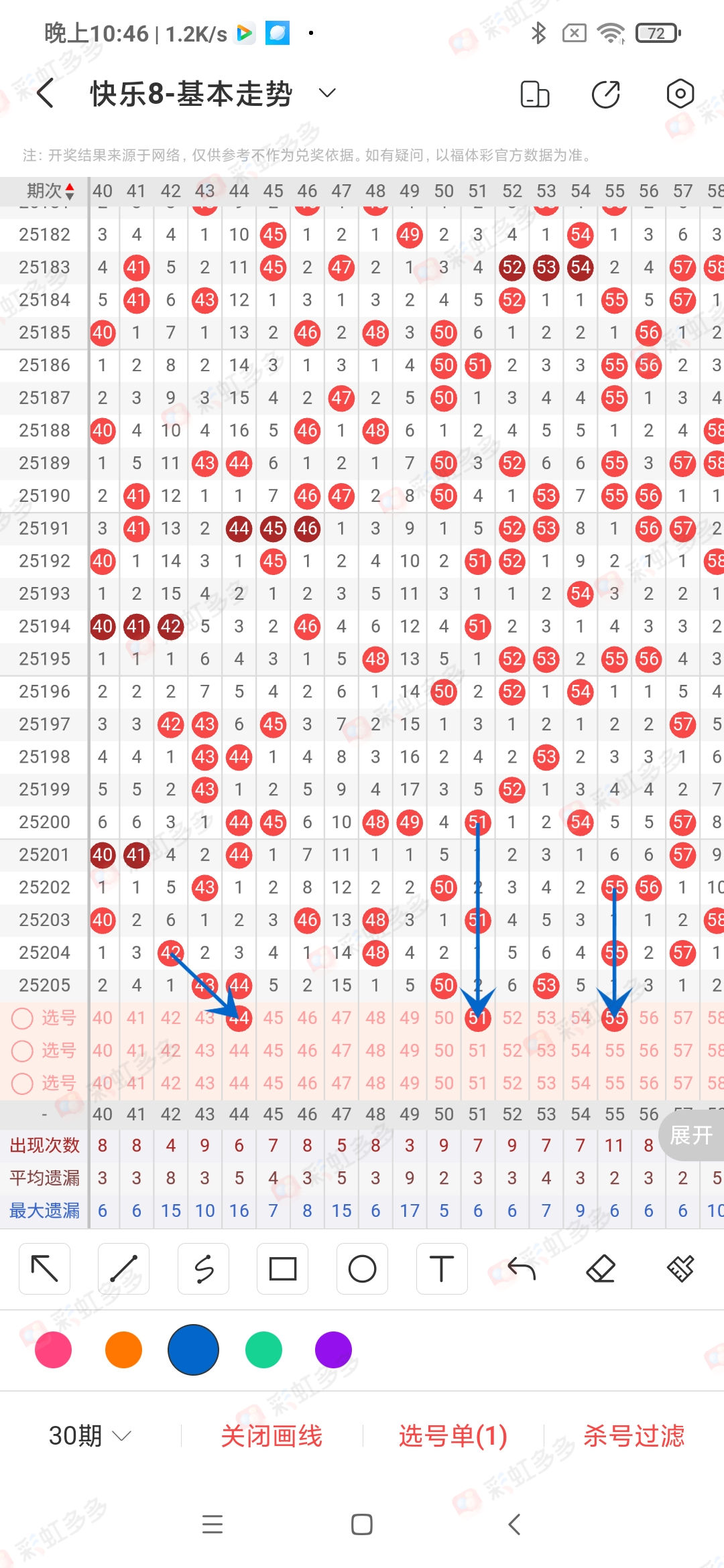Pick the pink drawing color
Image resolution: width=724 pixels, height=1568 pixels.
click(54, 1350)
